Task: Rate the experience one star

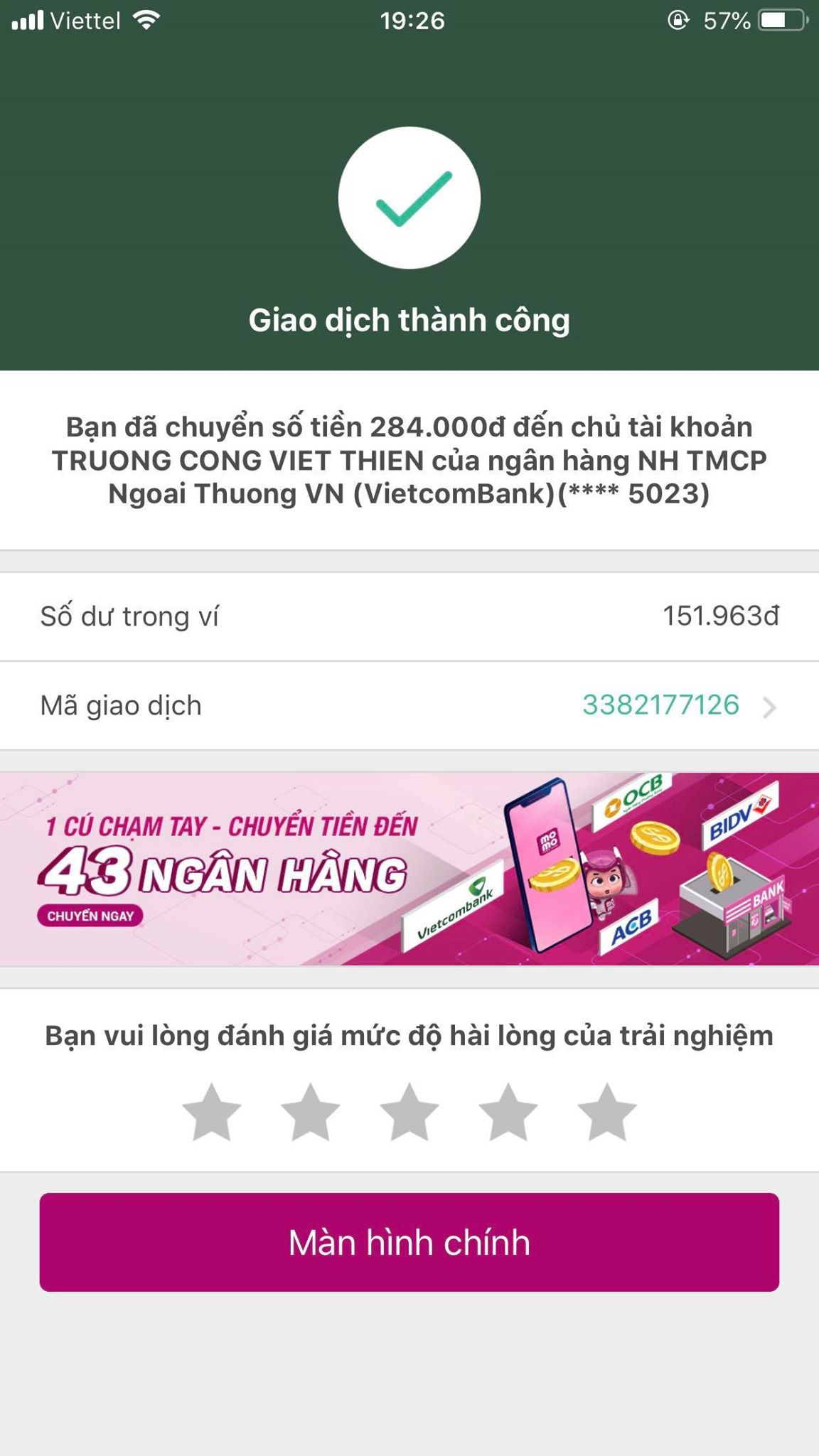Action: [x=212, y=1113]
